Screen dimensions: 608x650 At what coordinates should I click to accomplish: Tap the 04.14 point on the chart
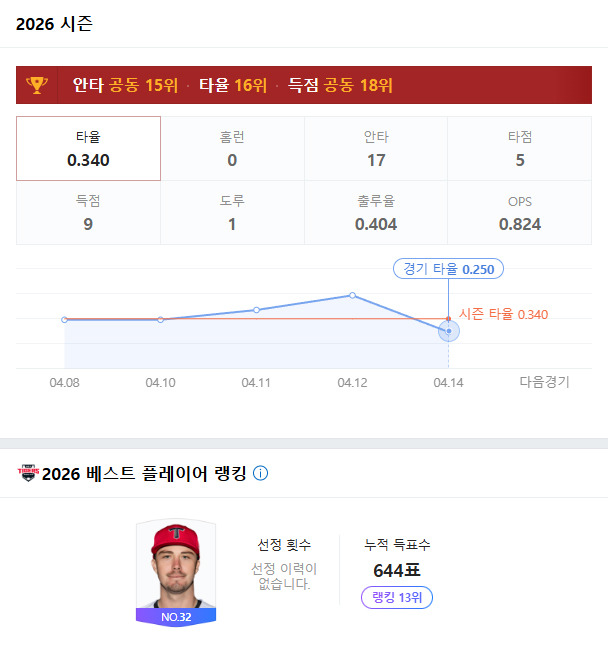point(448,331)
